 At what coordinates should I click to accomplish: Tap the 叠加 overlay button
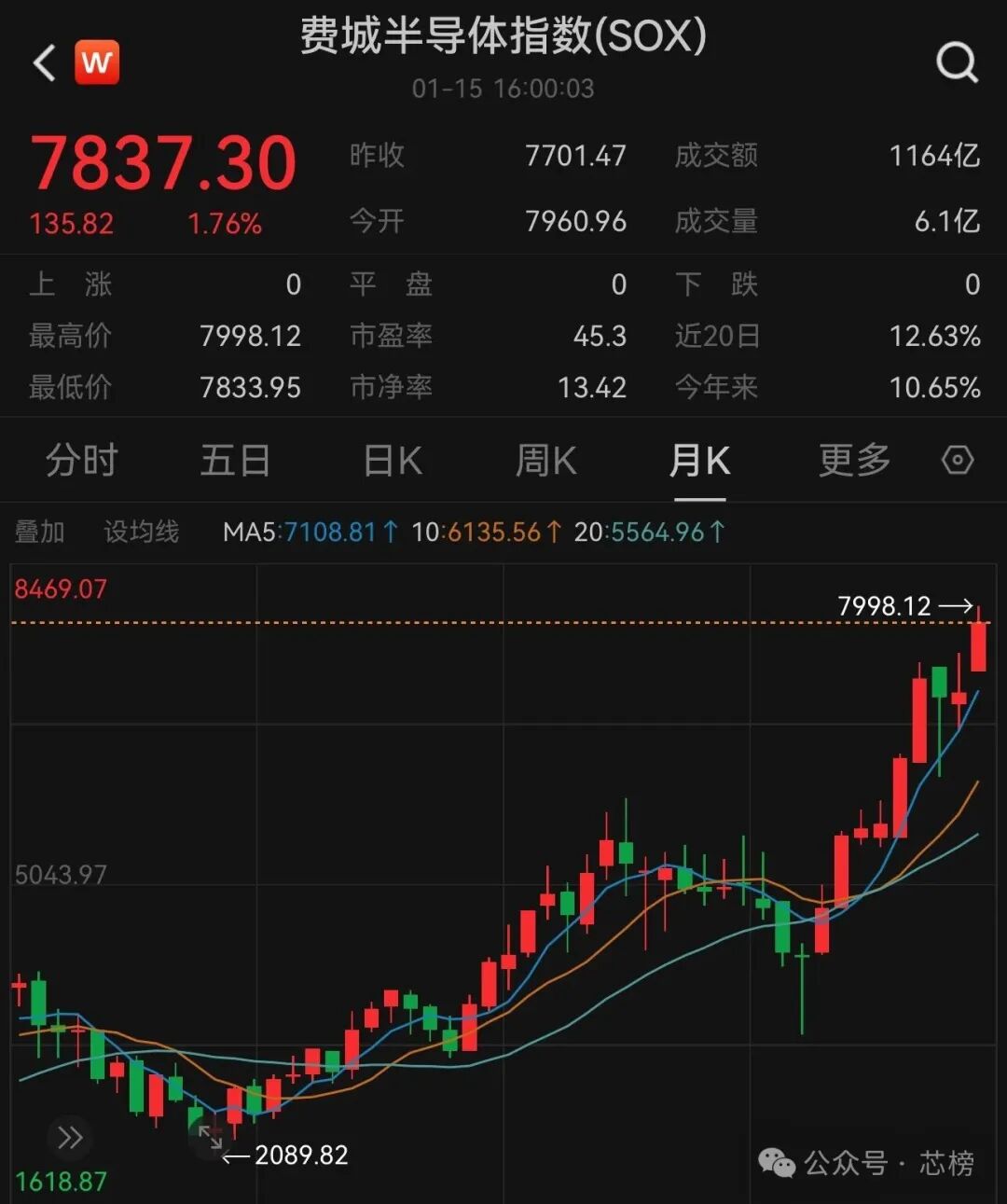(40, 531)
